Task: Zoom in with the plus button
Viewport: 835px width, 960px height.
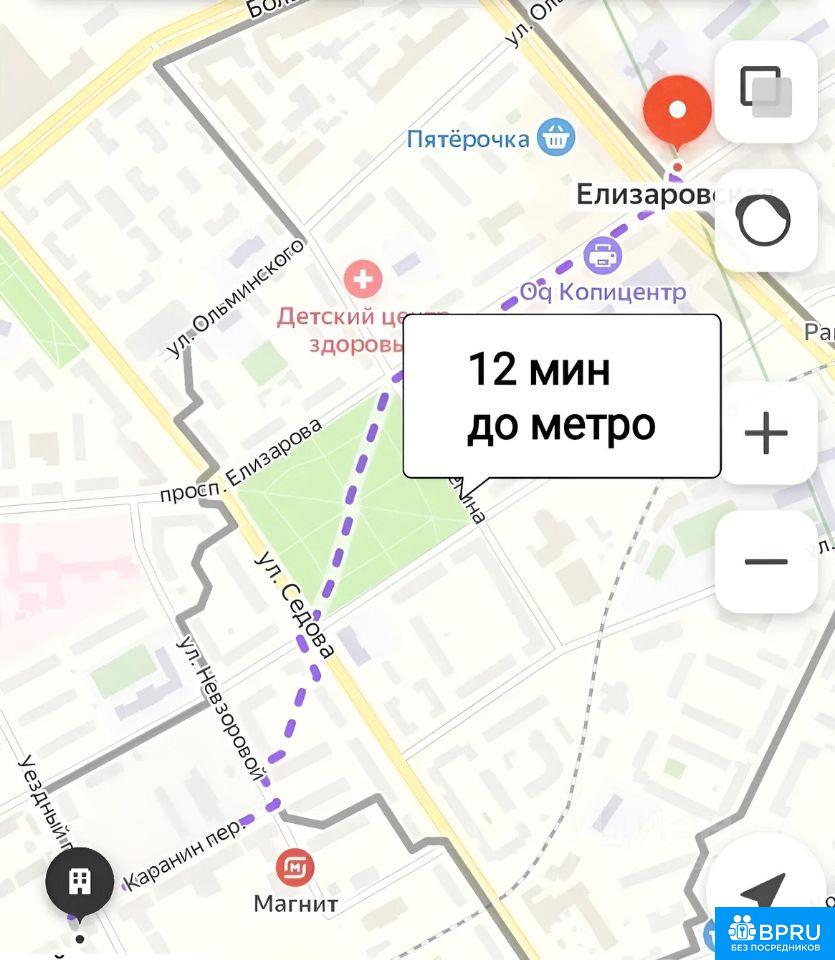Action: [766, 433]
